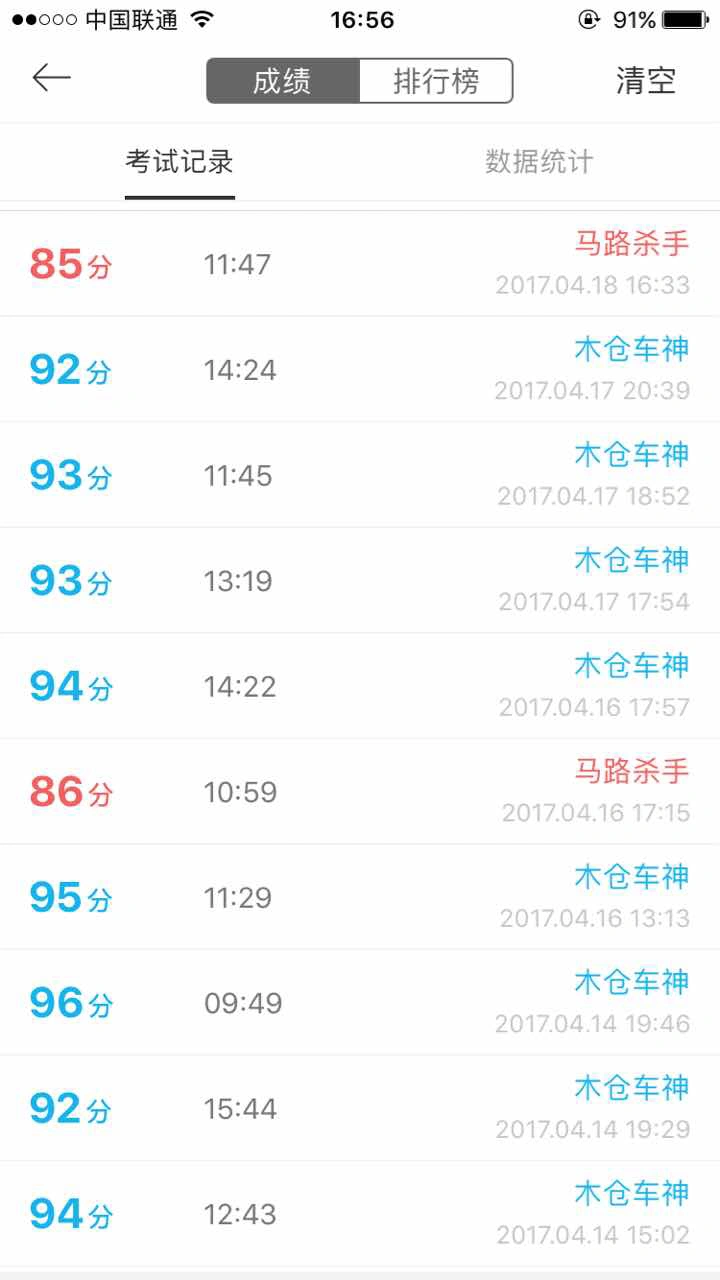Go back using the arrow icon
Viewport: 720px width, 1280px height.
[51, 78]
